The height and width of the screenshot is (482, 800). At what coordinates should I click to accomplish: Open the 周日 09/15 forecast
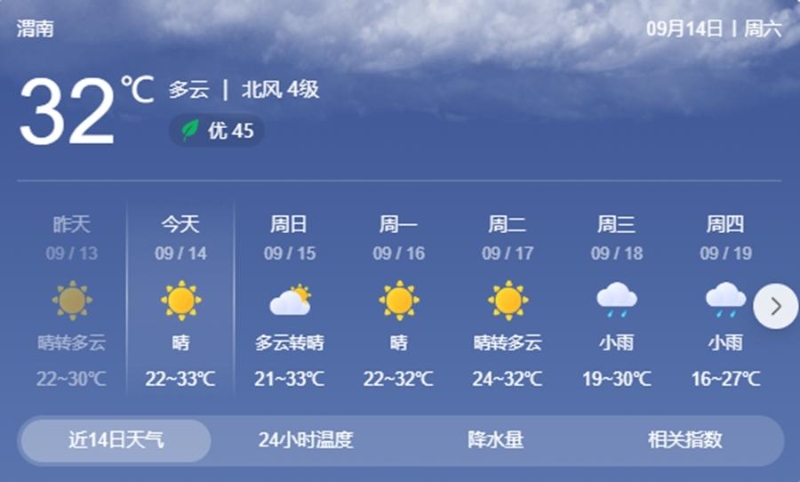point(290,300)
